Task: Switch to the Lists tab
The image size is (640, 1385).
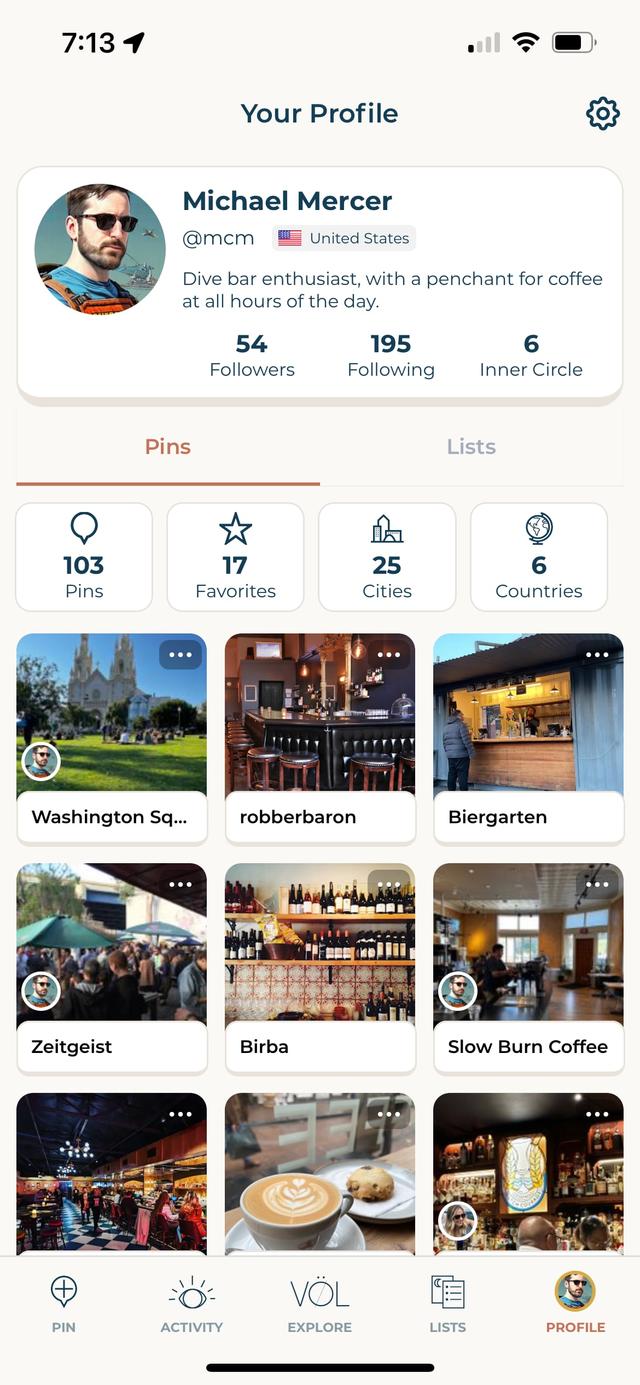Action: coord(471,447)
